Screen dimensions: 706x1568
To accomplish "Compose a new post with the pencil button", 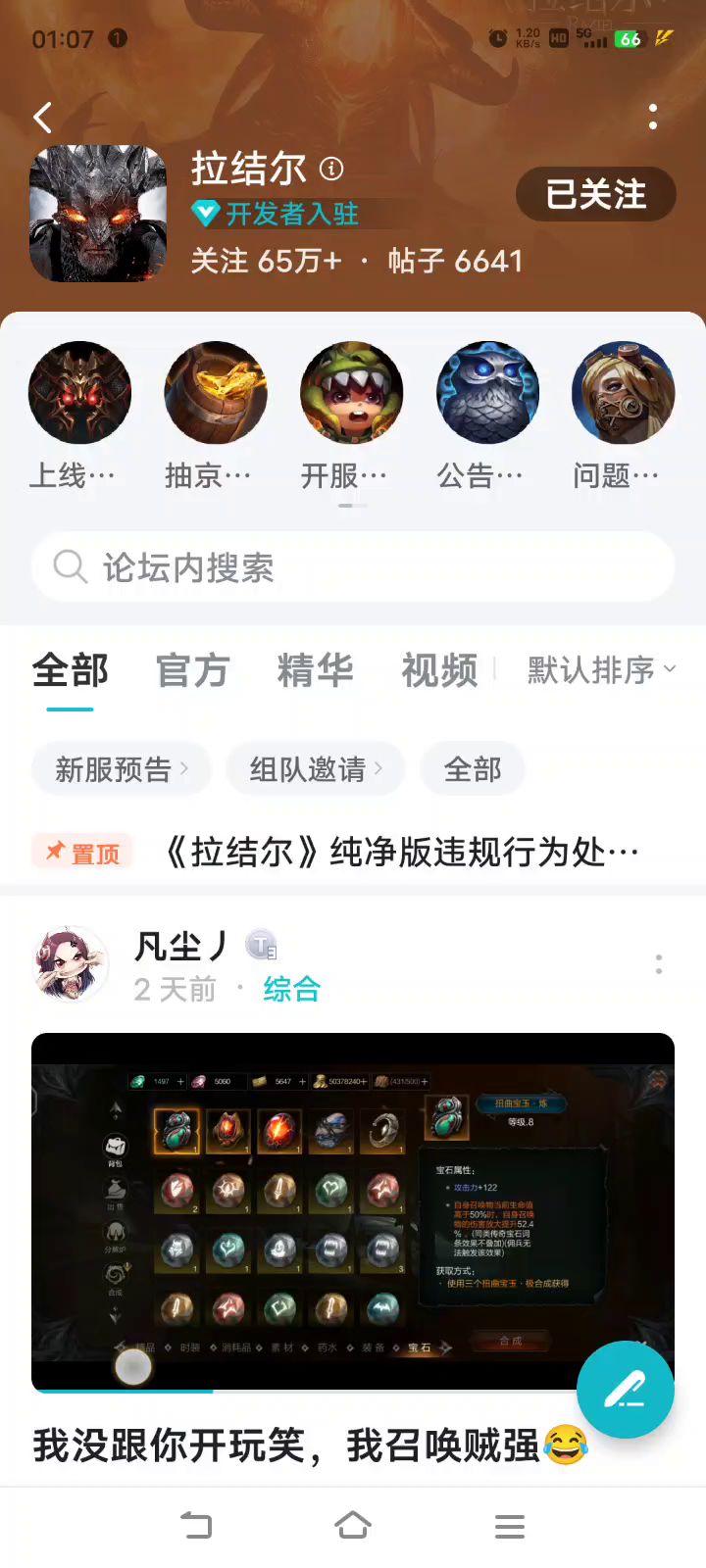I will 625,1390.
